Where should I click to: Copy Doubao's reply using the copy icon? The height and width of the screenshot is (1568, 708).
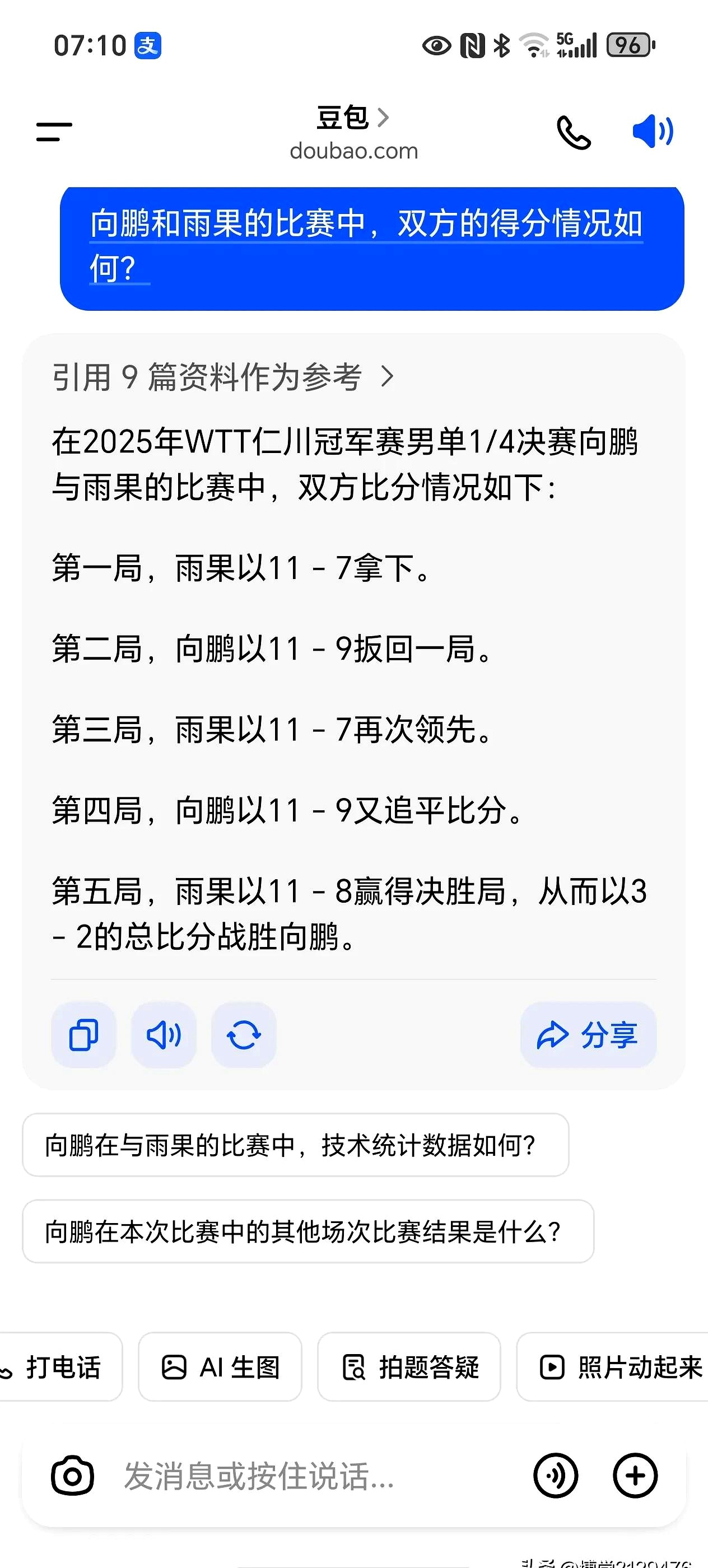(83, 1035)
